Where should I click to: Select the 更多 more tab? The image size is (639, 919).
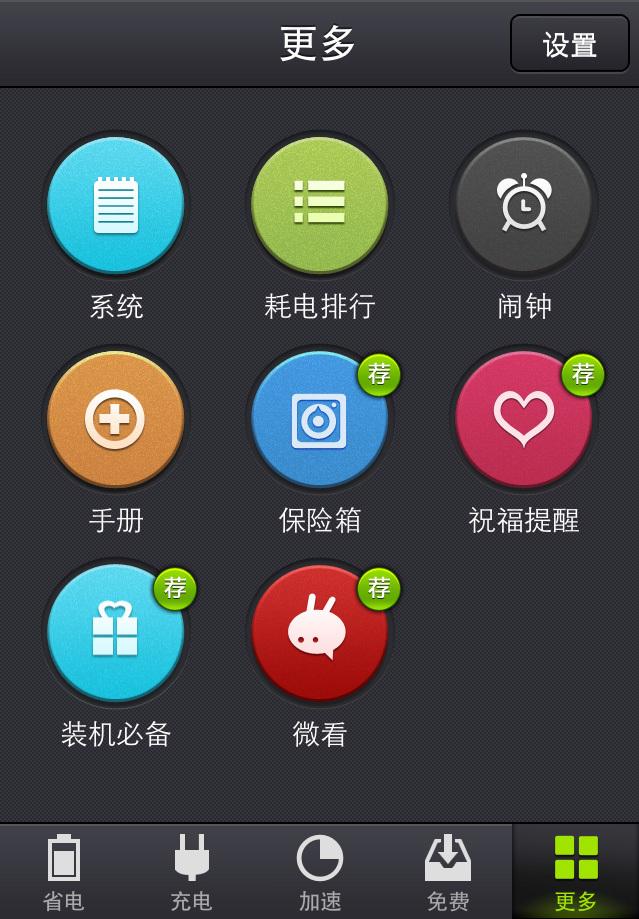tap(575, 872)
